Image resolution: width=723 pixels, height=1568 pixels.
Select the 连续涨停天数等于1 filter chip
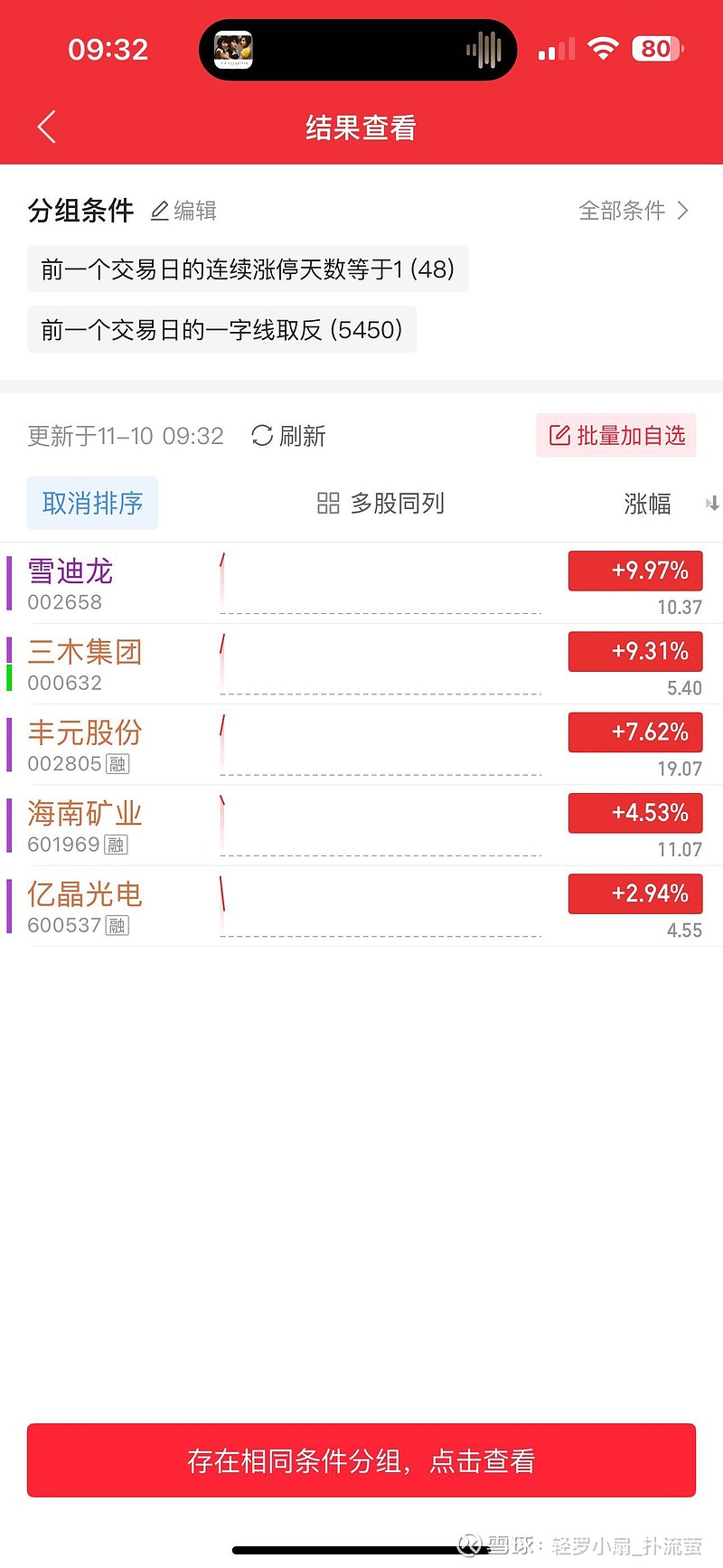247,269
